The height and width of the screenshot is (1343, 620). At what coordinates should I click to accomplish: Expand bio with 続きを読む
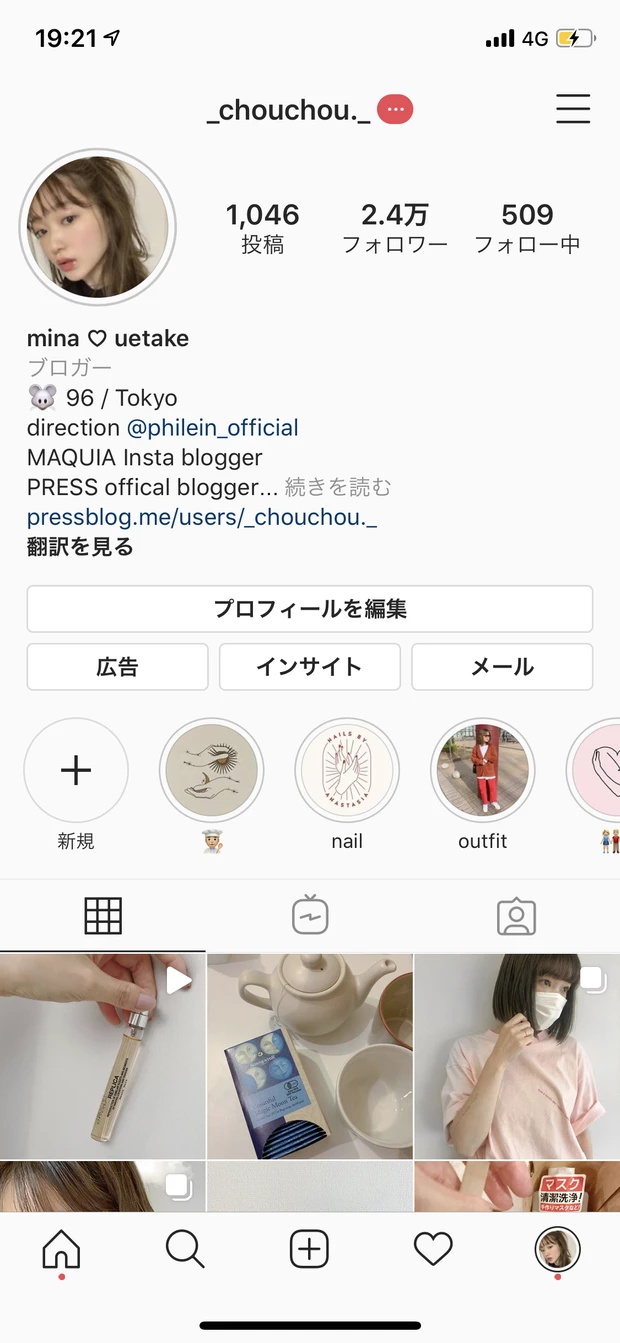click(x=338, y=488)
